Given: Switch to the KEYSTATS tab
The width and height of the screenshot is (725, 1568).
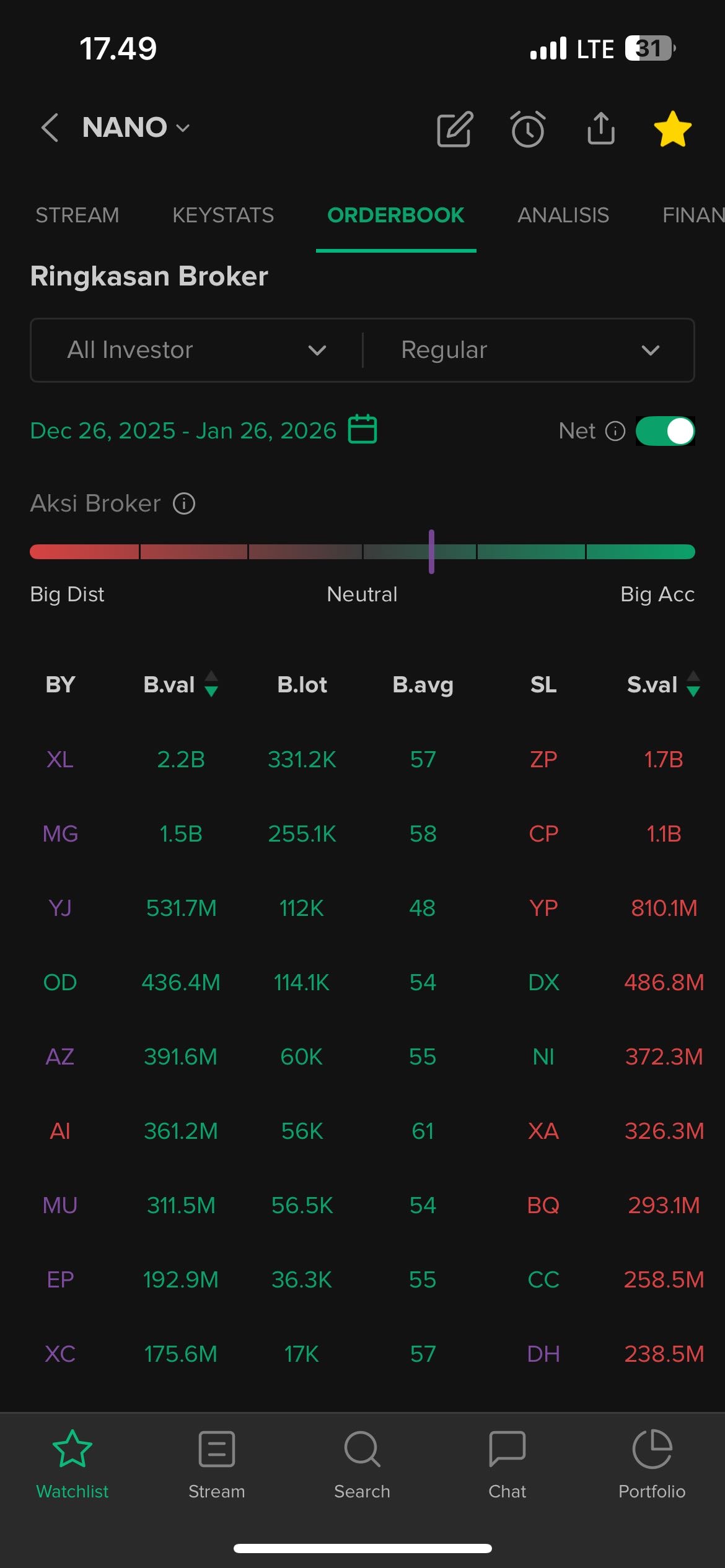Looking at the screenshot, I should [223, 215].
